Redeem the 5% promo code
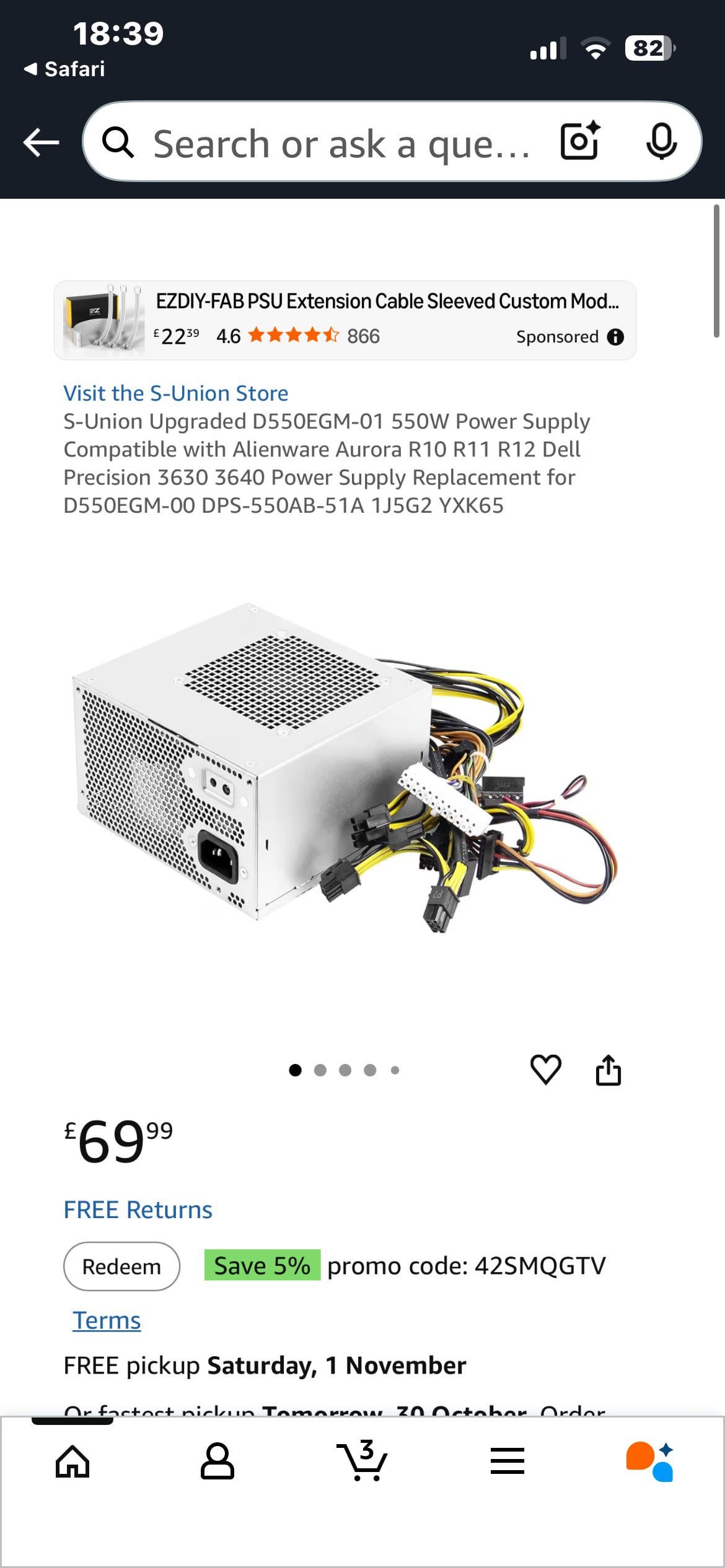The height and width of the screenshot is (1568, 725). tap(121, 1266)
